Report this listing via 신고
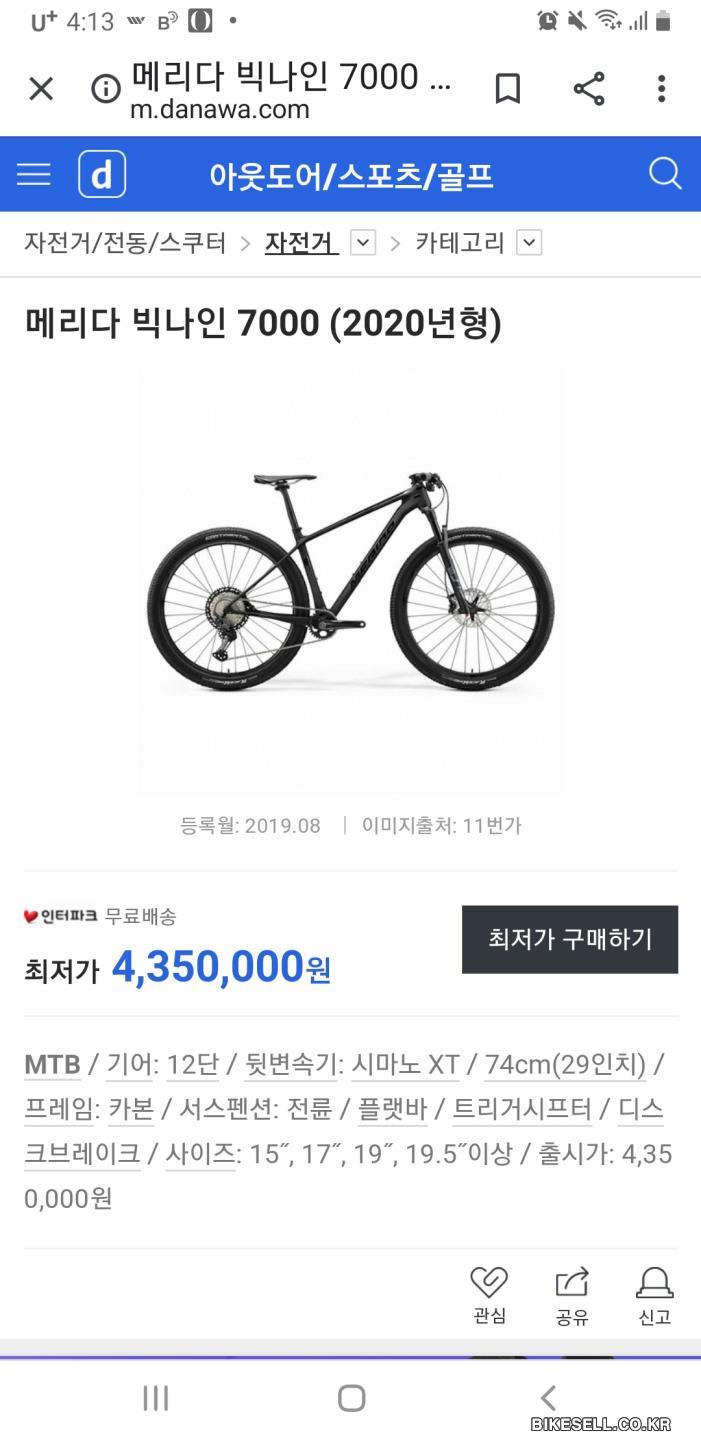 (654, 1295)
